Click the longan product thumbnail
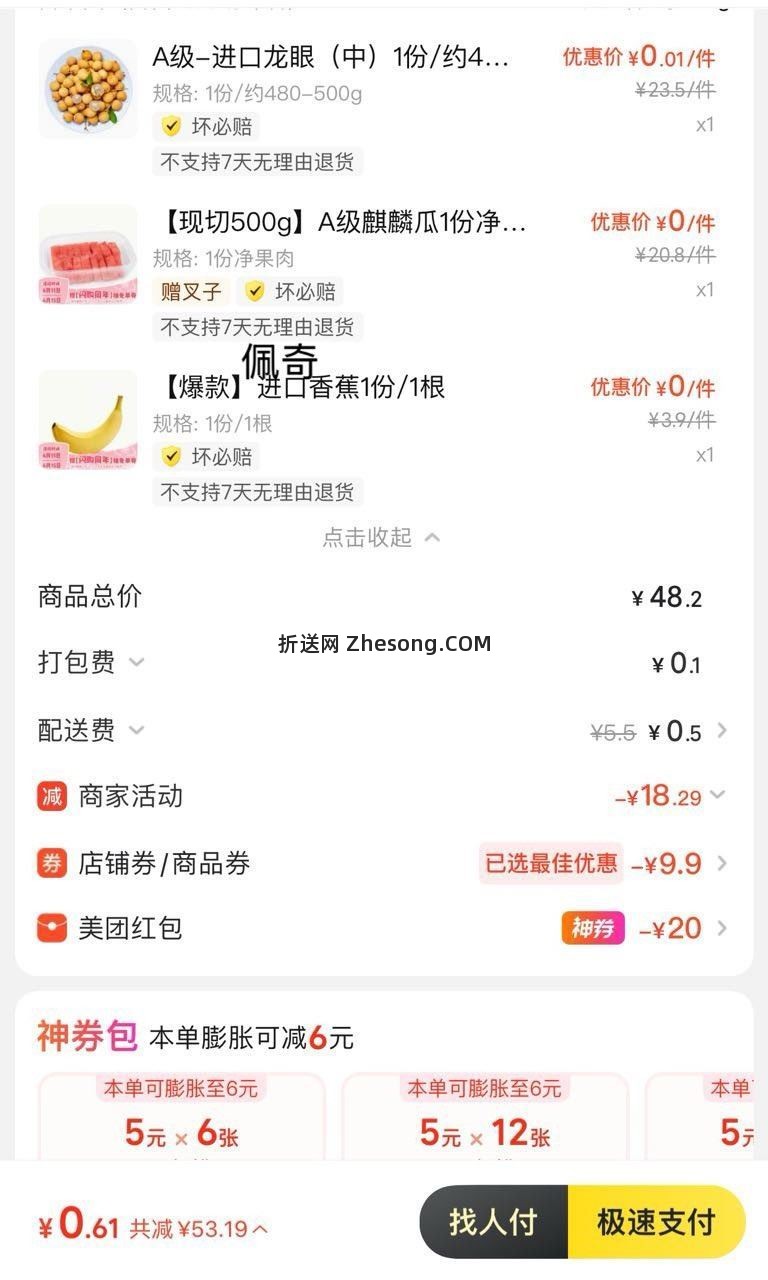The image size is (768, 1280). point(87,89)
